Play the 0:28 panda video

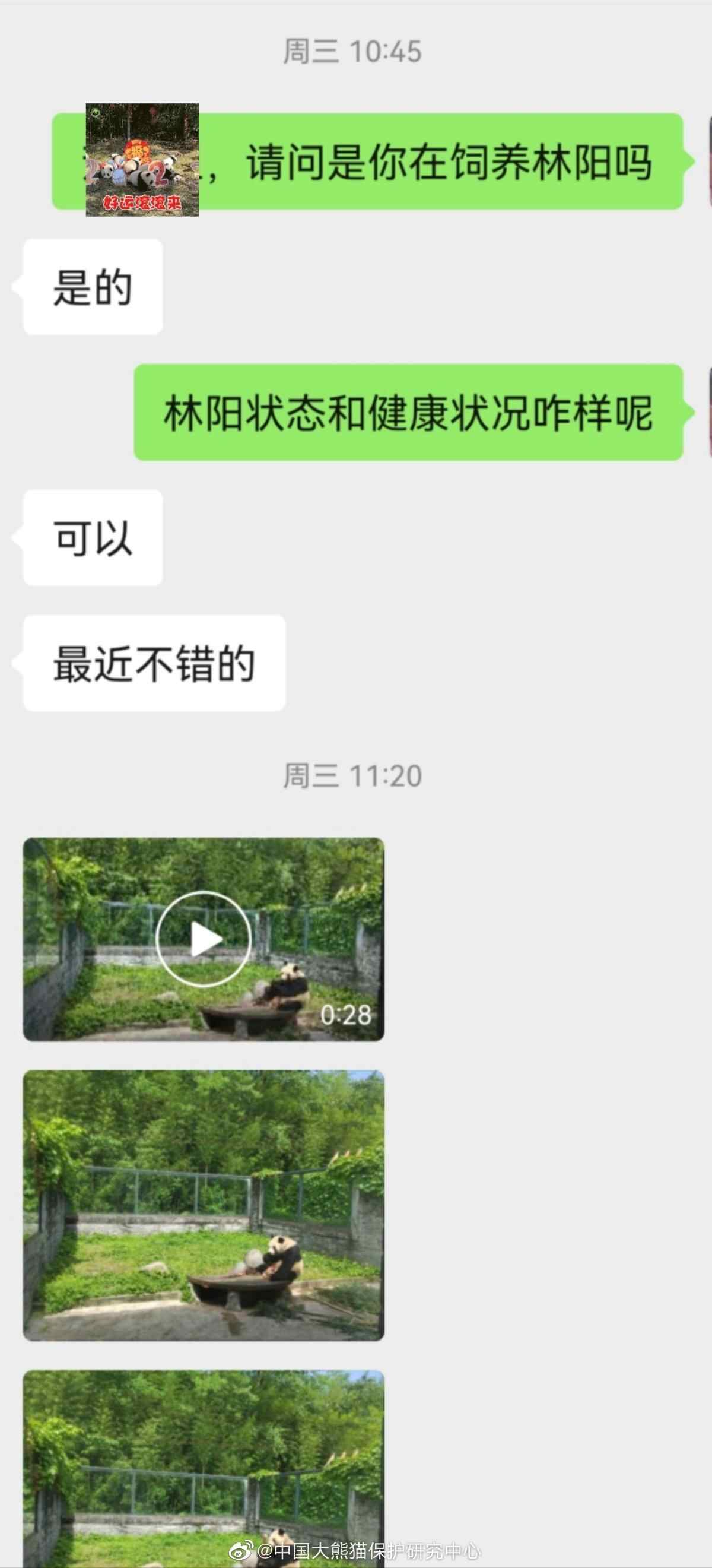coord(204,939)
